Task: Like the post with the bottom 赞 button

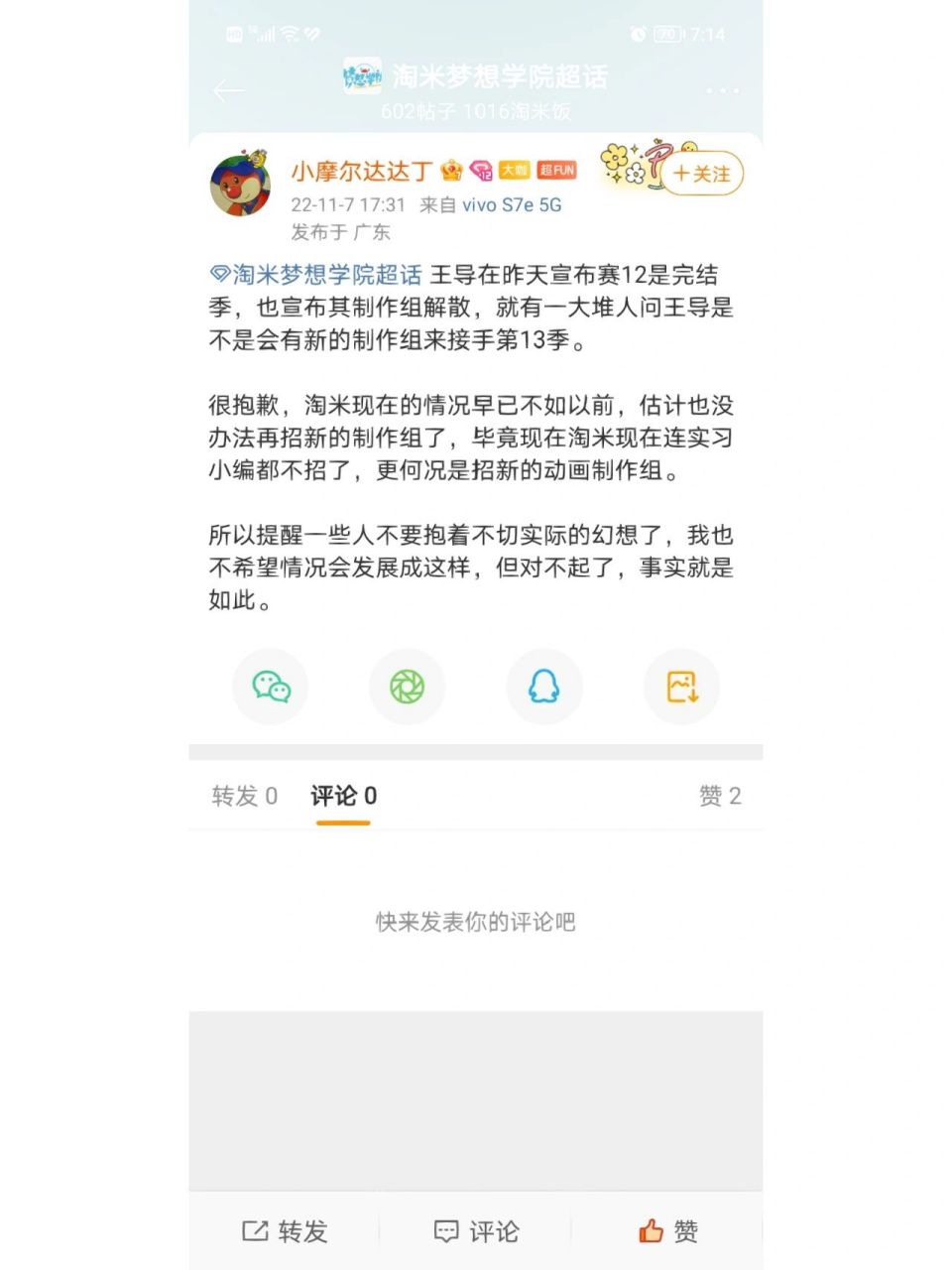Action: point(669,1230)
